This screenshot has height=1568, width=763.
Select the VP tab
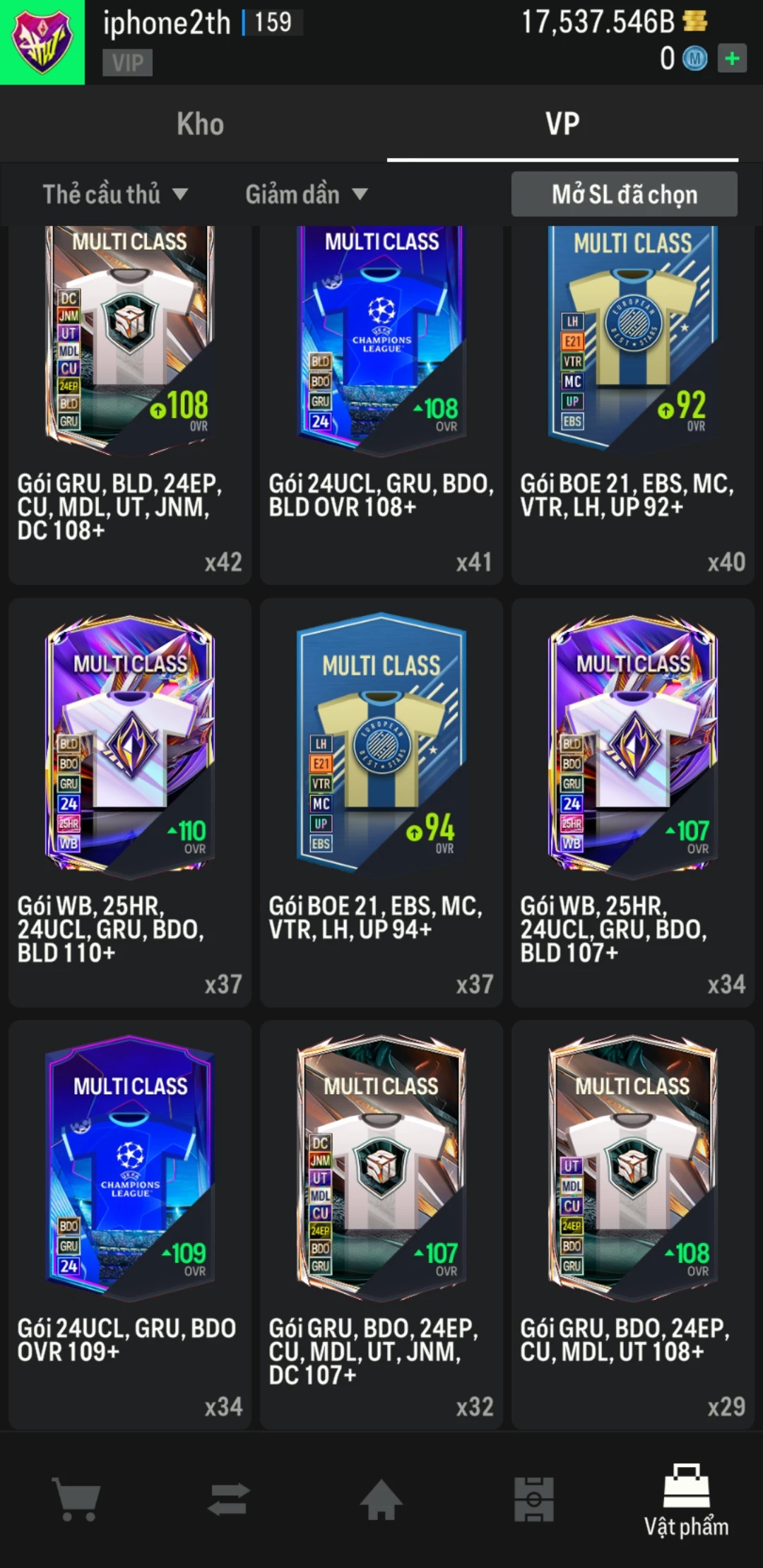[562, 124]
